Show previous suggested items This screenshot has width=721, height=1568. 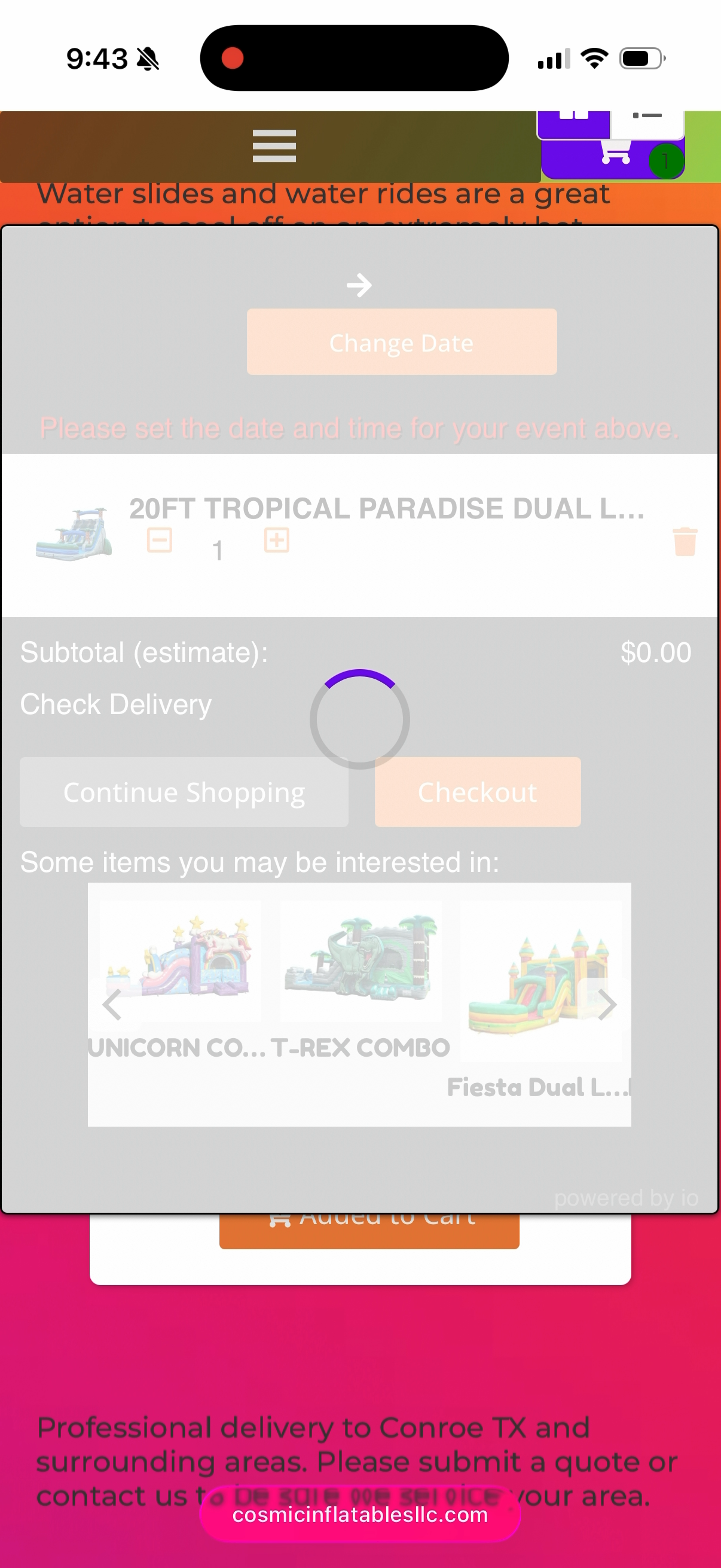112,1004
